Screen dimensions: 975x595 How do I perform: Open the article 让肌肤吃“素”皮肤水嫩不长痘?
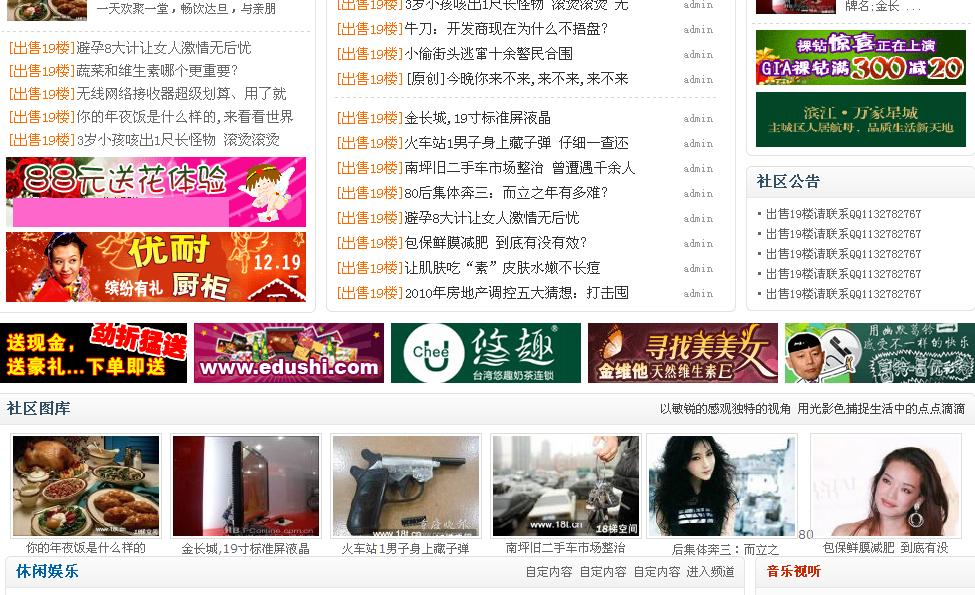[502, 268]
